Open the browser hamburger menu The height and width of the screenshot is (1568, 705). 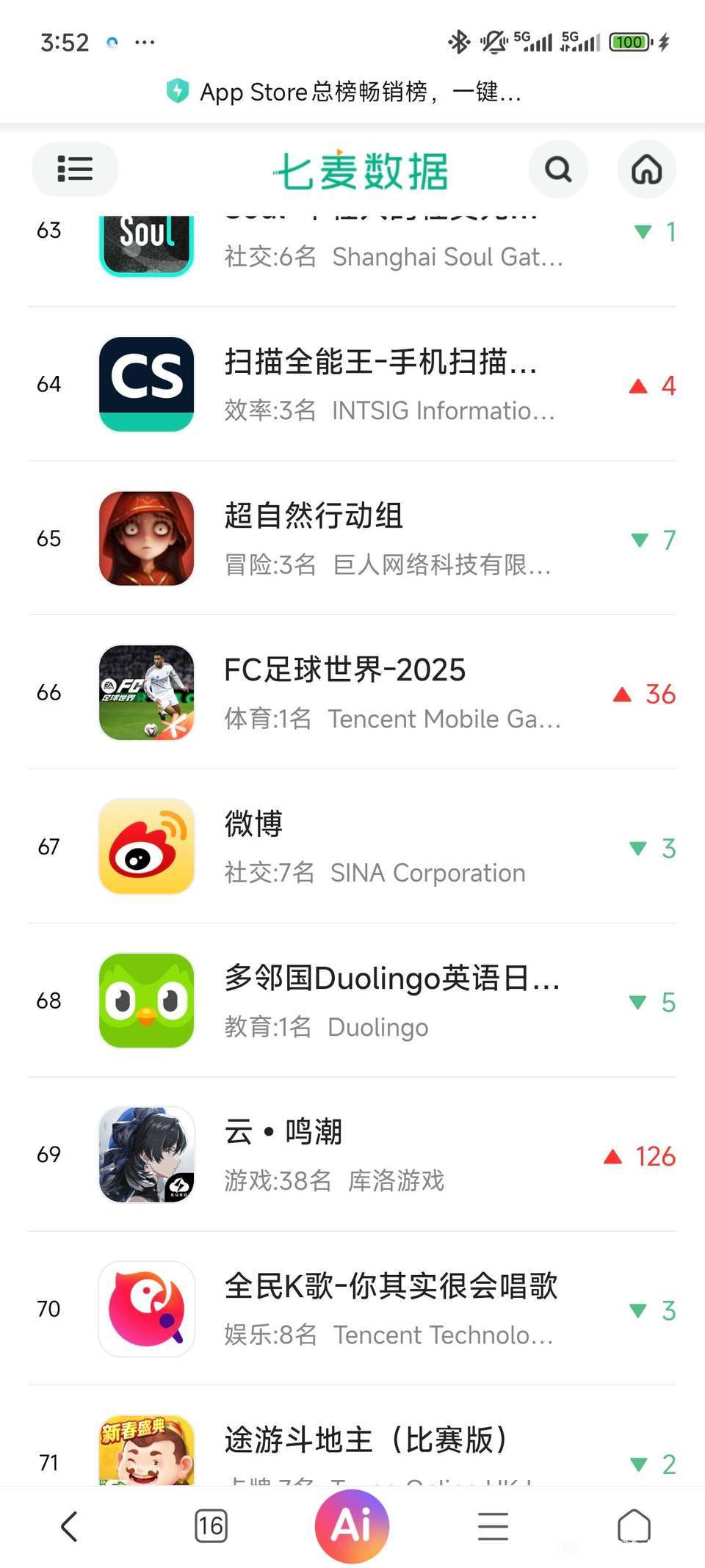point(493,1527)
